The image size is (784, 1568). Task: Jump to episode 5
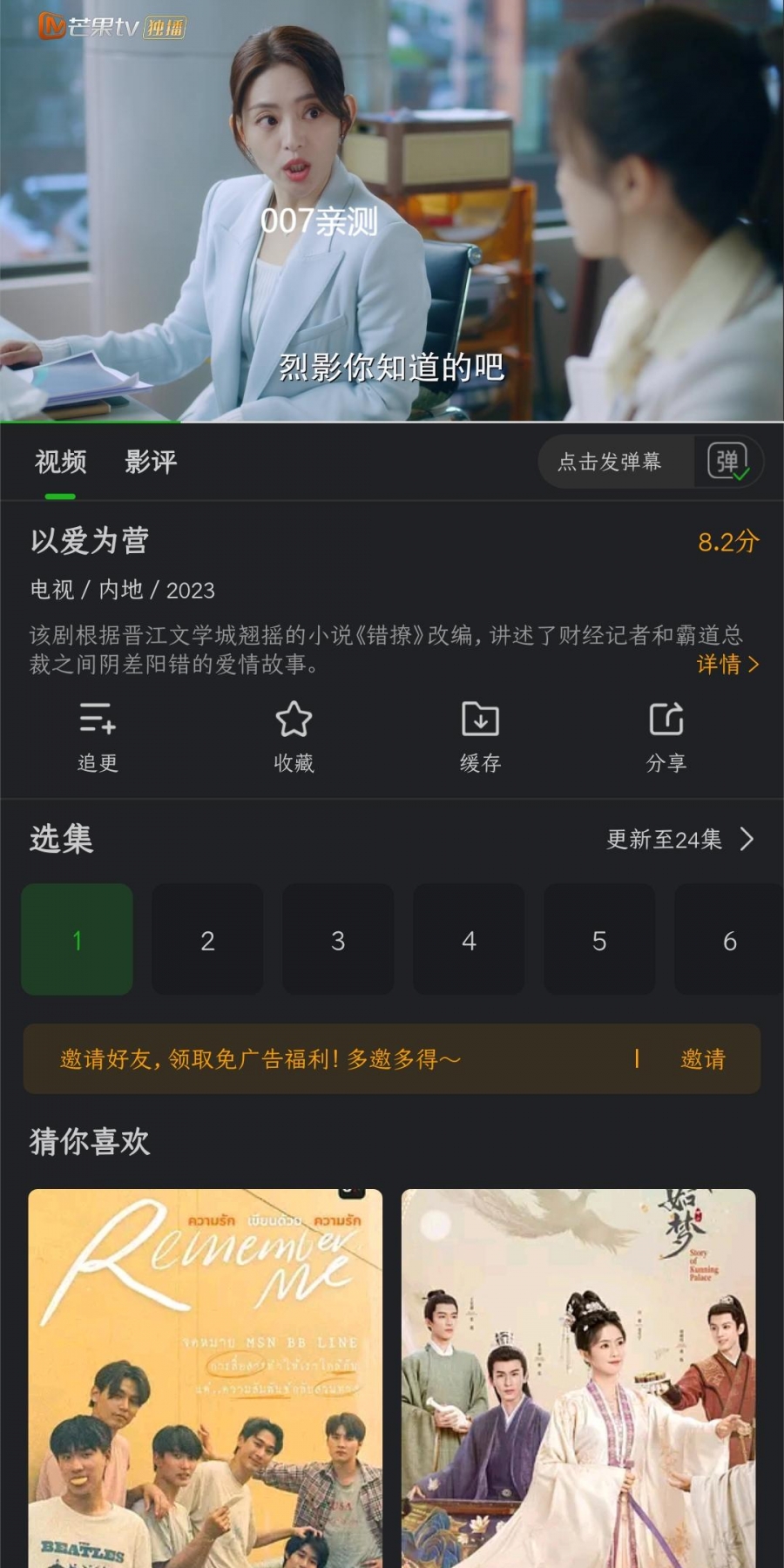pyautogui.click(x=599, y=940)
